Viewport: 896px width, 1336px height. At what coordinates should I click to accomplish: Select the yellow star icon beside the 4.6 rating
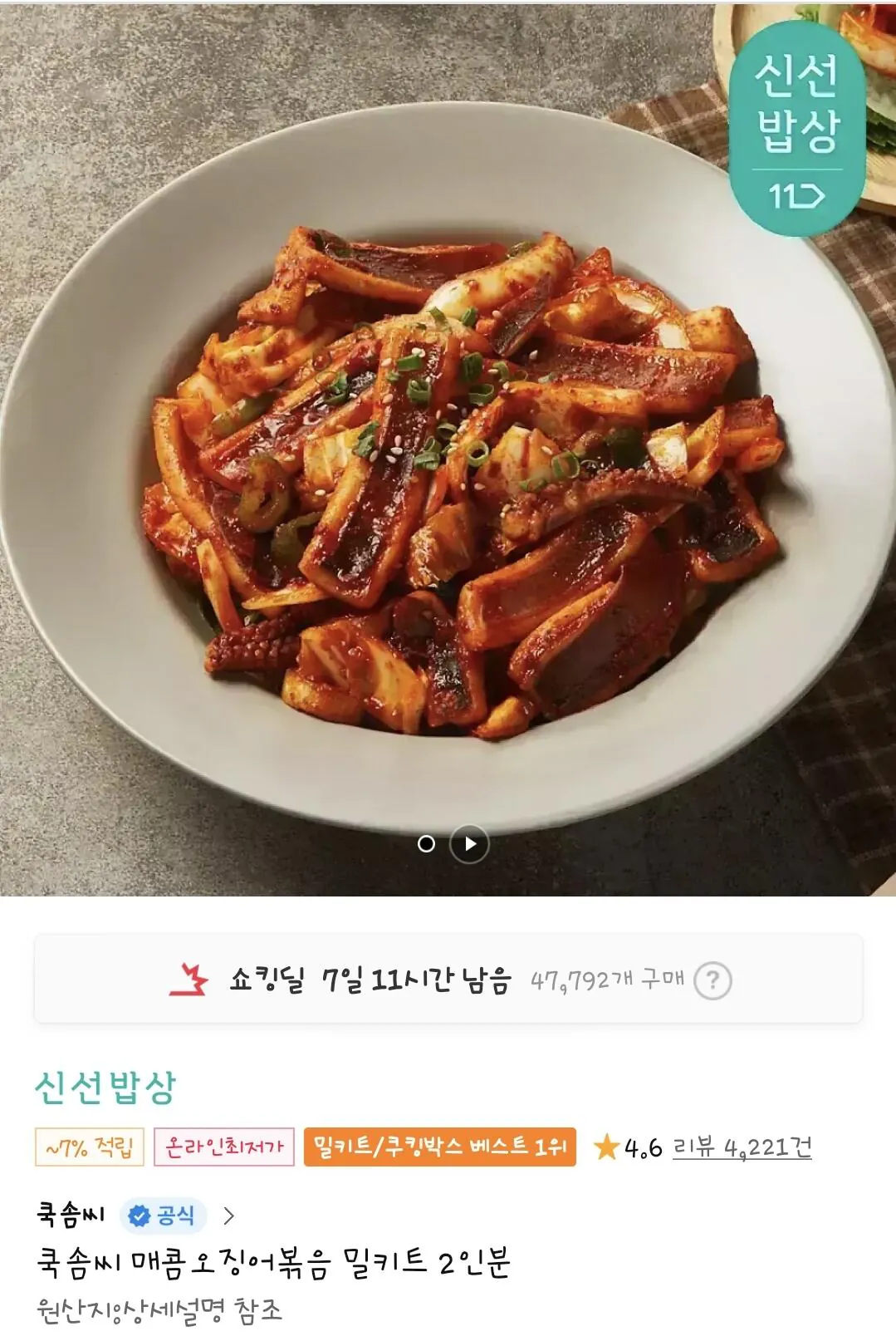(609, 1147)
